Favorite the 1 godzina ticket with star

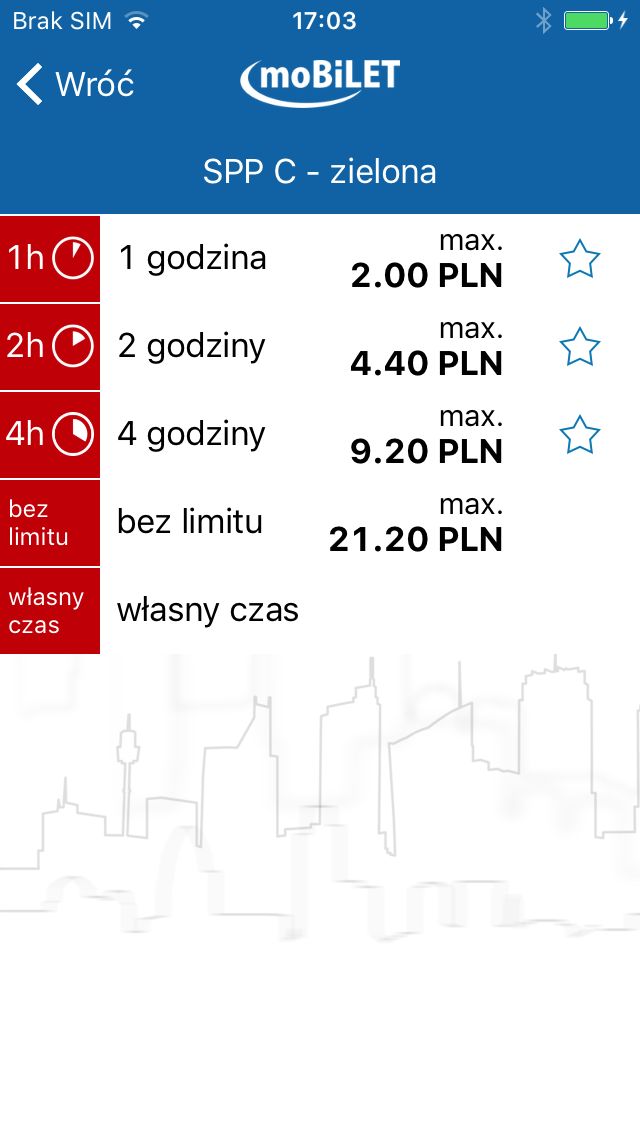[580, 259]
